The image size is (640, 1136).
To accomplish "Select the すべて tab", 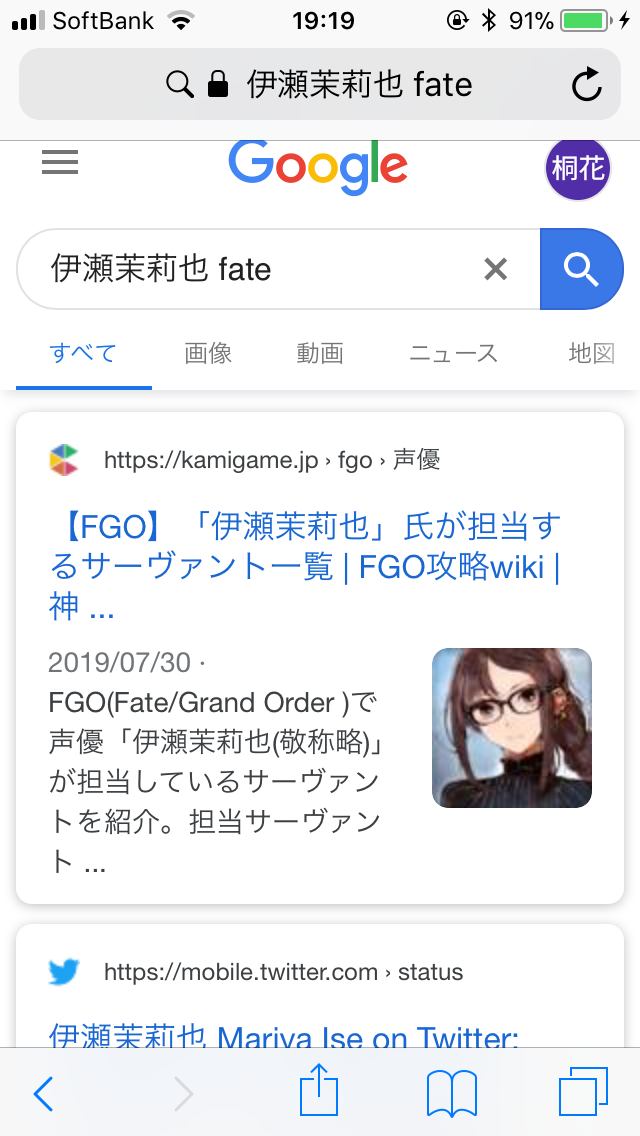I will pos(84,353).
